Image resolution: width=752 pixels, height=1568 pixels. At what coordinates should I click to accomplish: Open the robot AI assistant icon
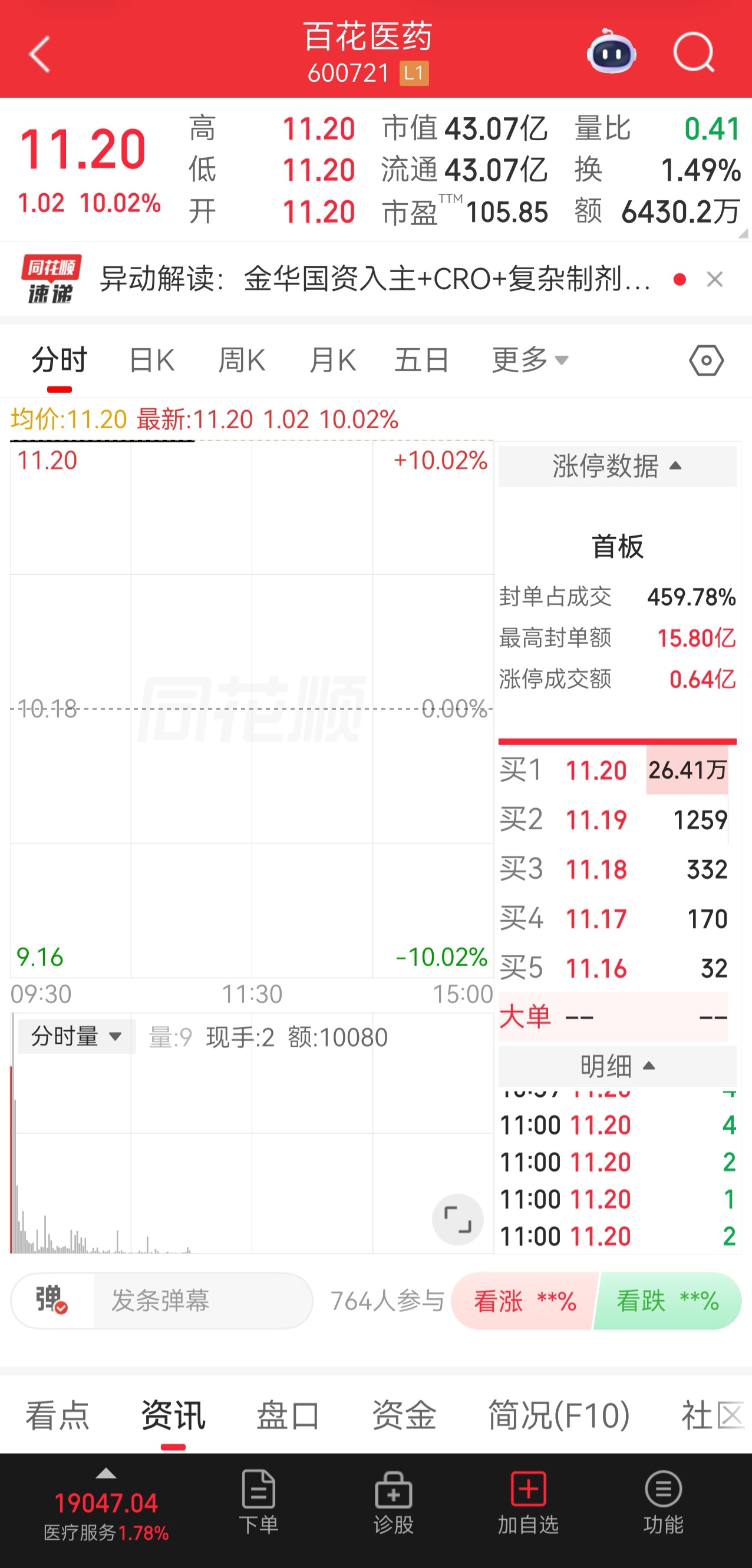(x=611, y=53)
